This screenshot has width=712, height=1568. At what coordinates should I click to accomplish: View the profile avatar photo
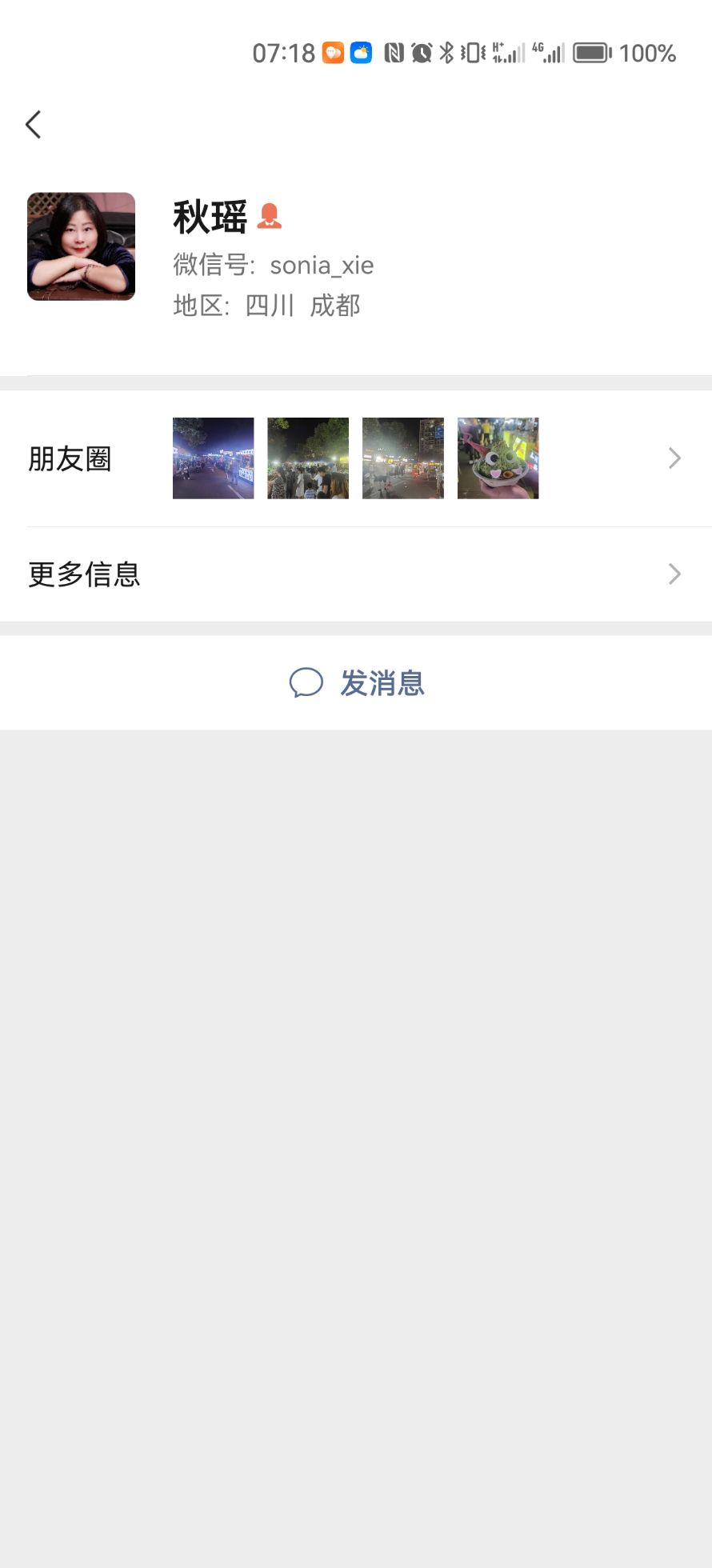(x=81, y=246)
